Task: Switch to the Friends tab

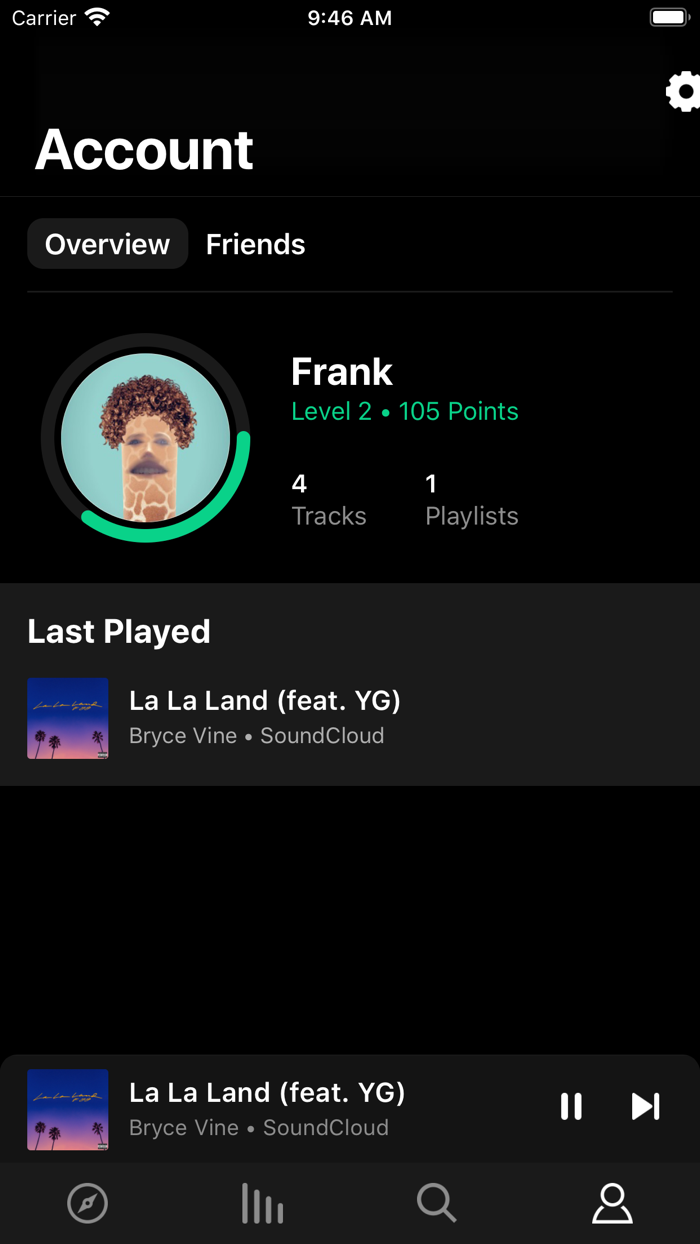Action: pyautogui.click(x=255, y=244)
